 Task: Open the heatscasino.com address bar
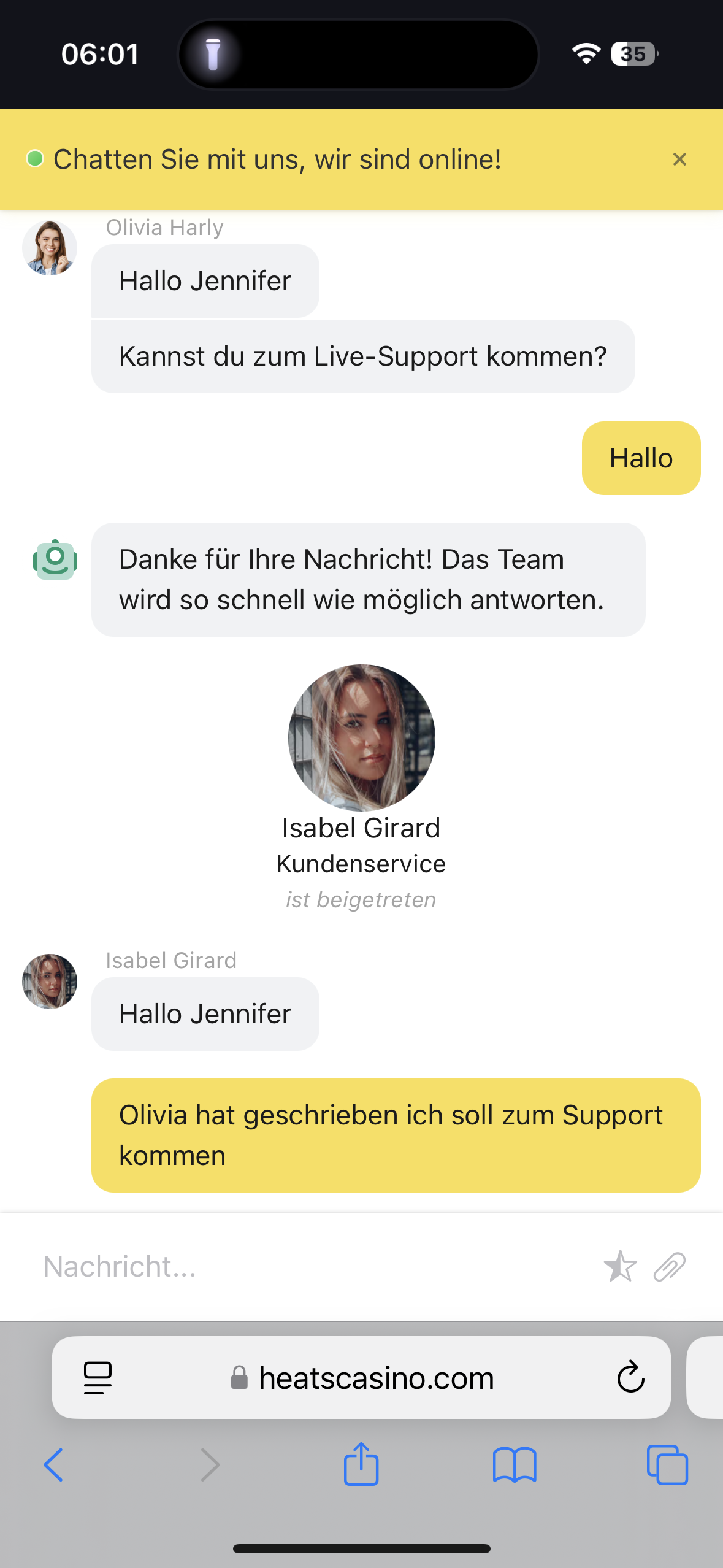point(375,1378)
